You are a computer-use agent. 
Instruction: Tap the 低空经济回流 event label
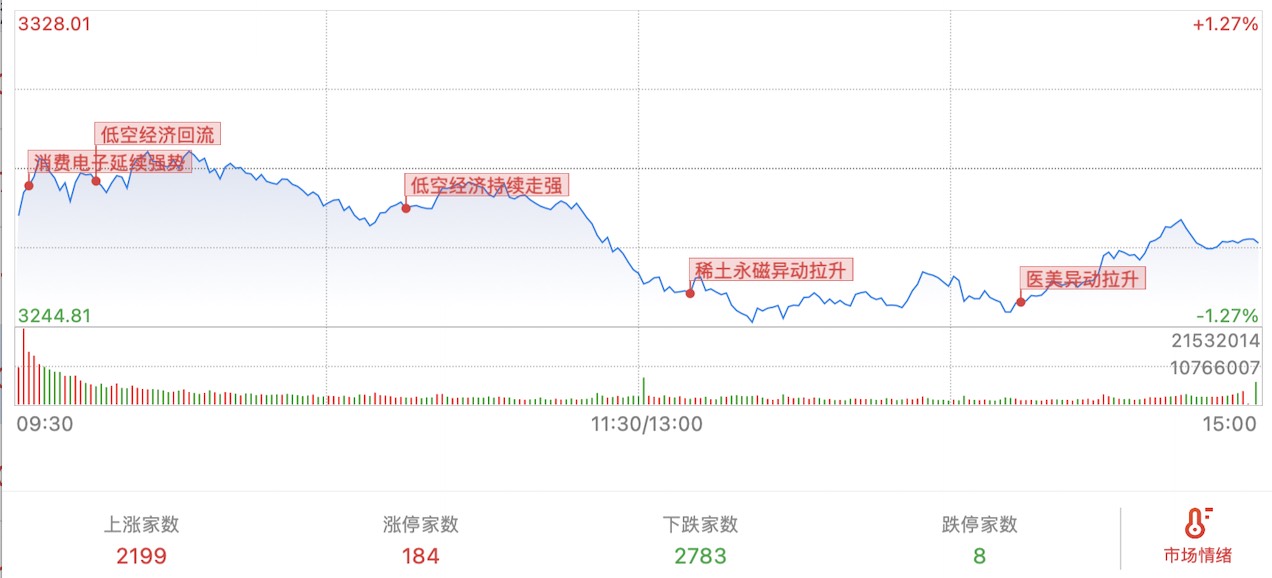click(x=157, y=135)
